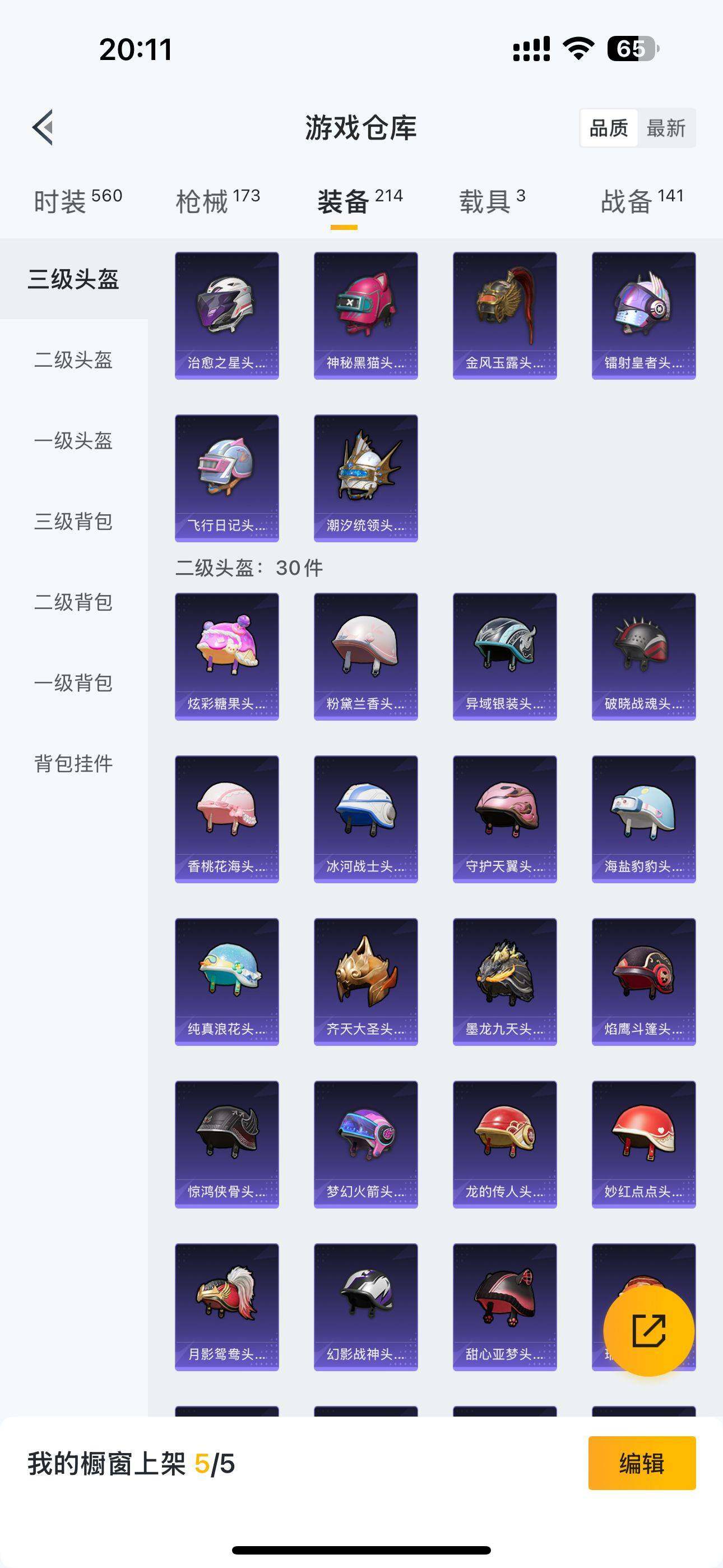Open the 载具 tab
Viewport: 723px width, 1568px height.
(492, 201)
